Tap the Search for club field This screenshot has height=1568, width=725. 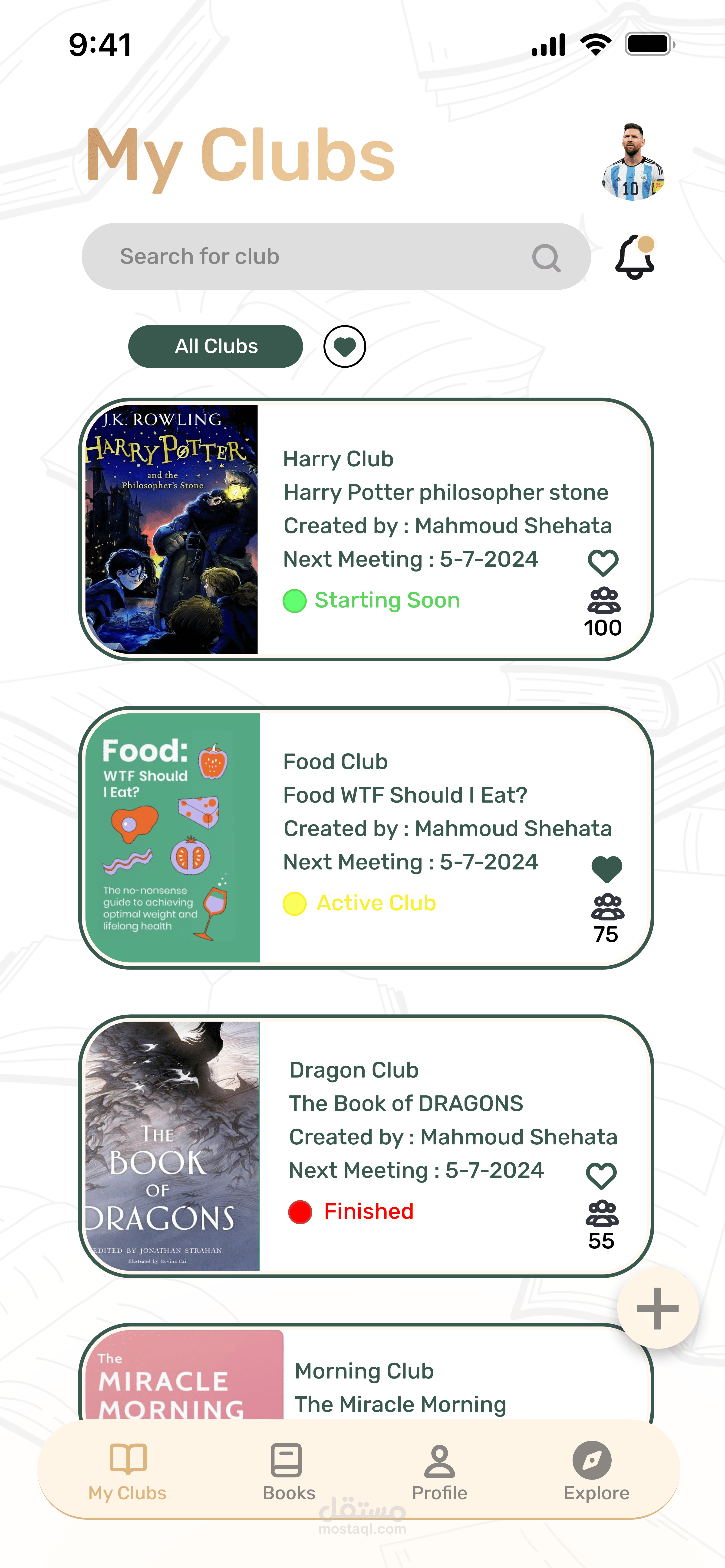(336, 256)
